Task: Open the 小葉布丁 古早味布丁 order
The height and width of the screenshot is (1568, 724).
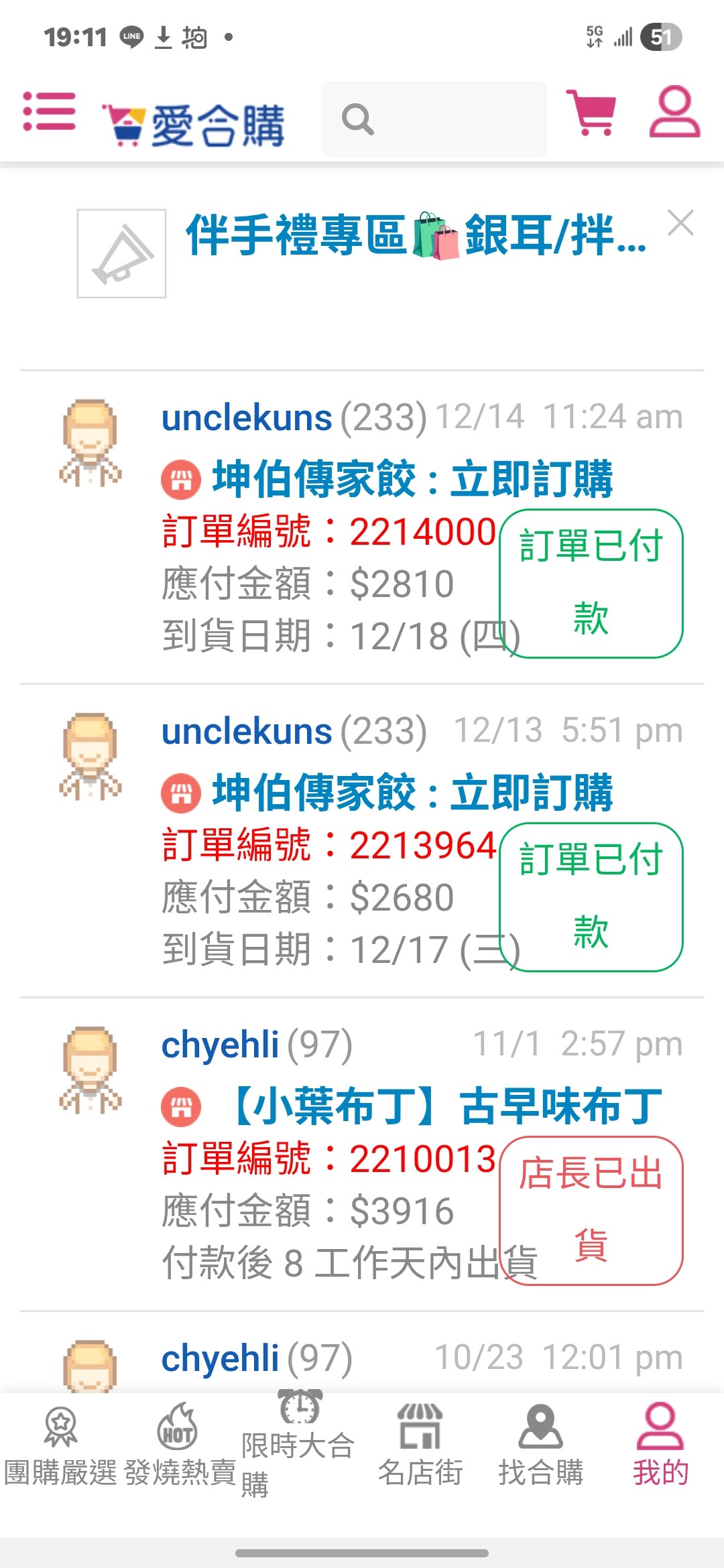Action: tap(444, 1106)
